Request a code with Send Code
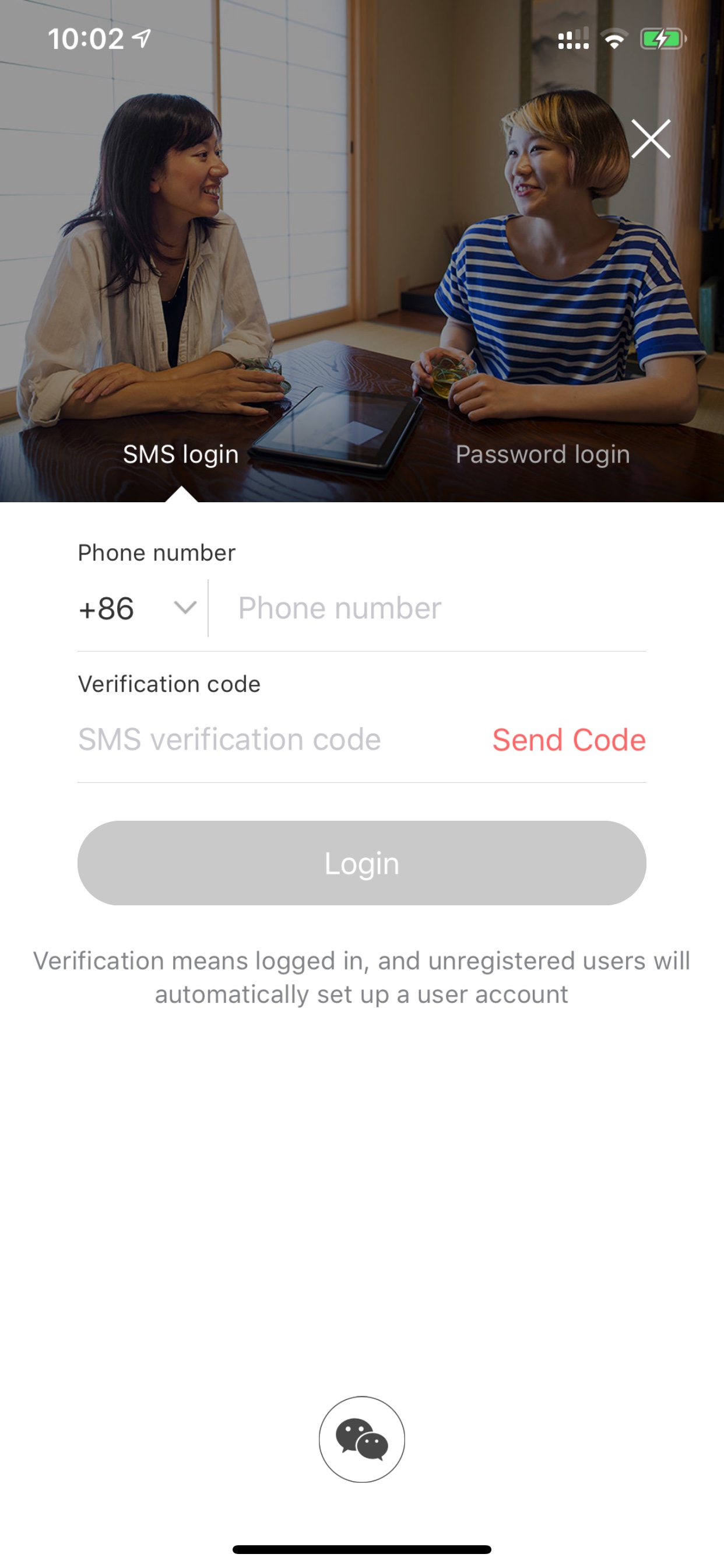The image size is (724, 1568). click(569, 740)
